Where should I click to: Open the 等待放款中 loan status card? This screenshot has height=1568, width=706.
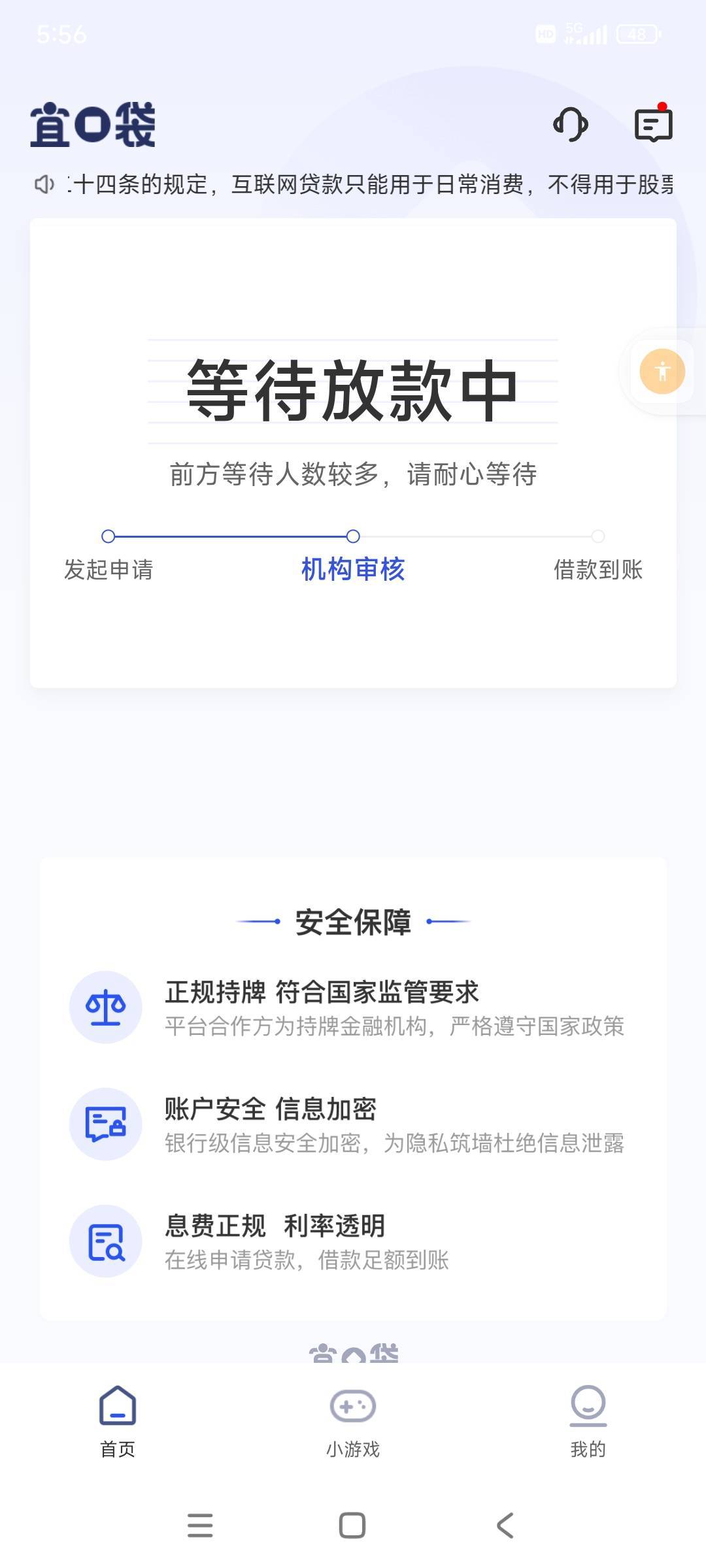353,453
